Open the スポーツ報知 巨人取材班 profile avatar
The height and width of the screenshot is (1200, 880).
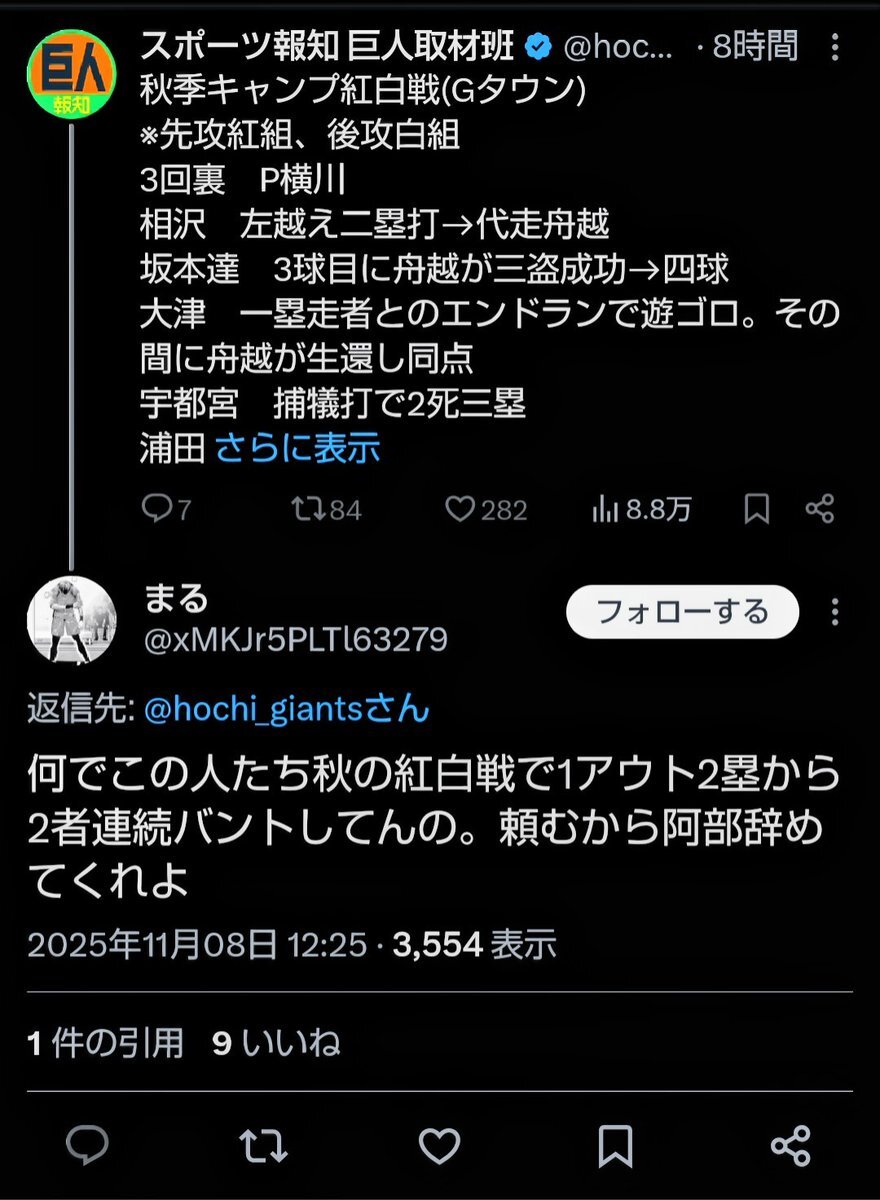pyautogui.click(x=70, y=72)
